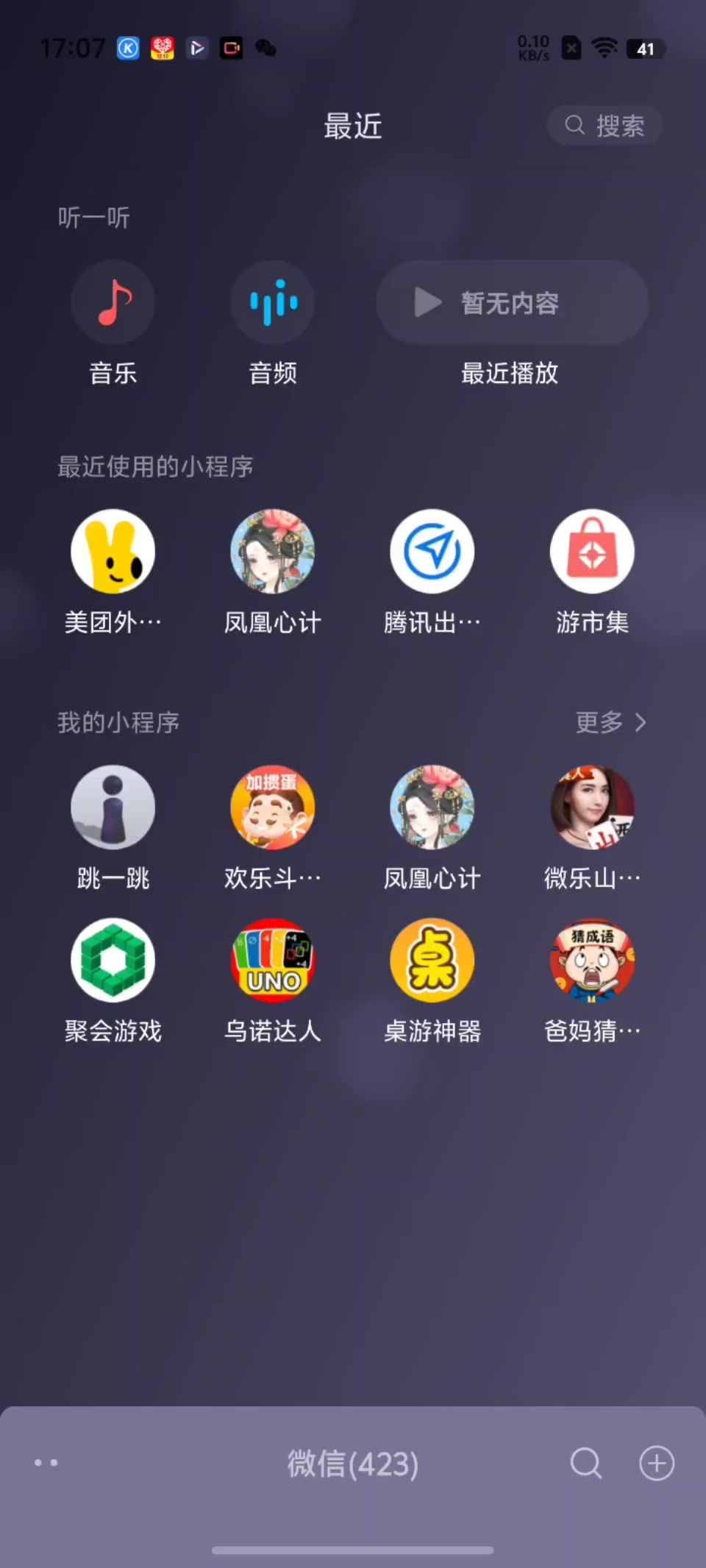Open the 桌游神器 mini program
Viewport: 706px width, 1568px height.
click(432, 961)
